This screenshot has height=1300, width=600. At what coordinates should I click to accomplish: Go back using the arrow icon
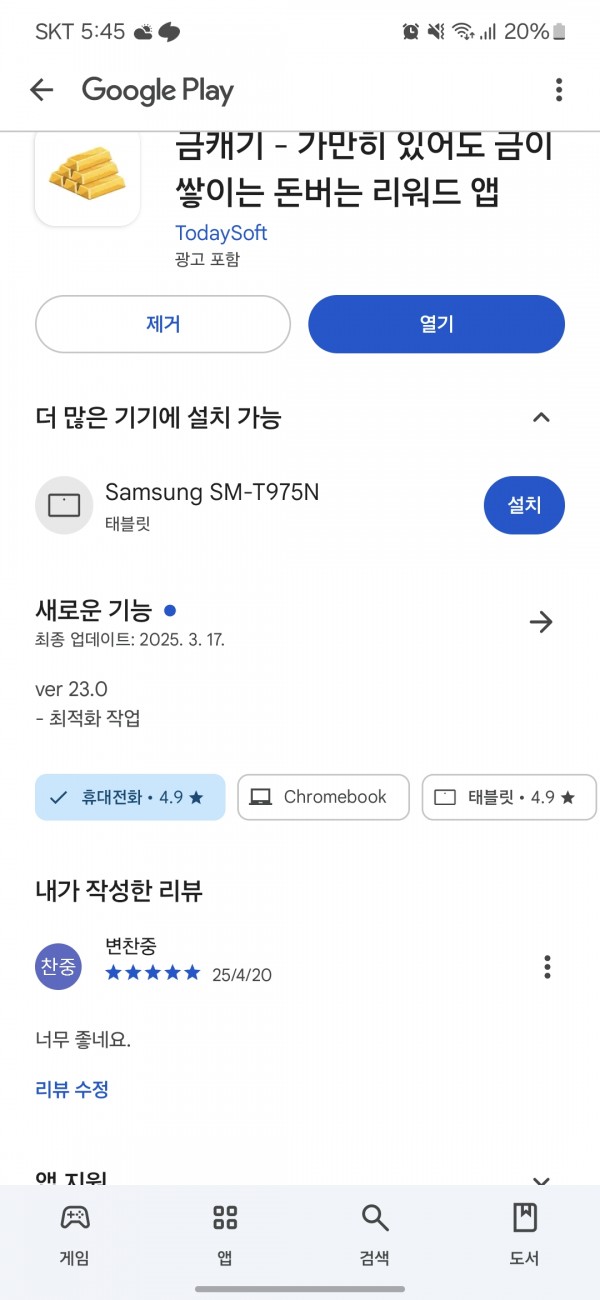(x=41, y=90)
